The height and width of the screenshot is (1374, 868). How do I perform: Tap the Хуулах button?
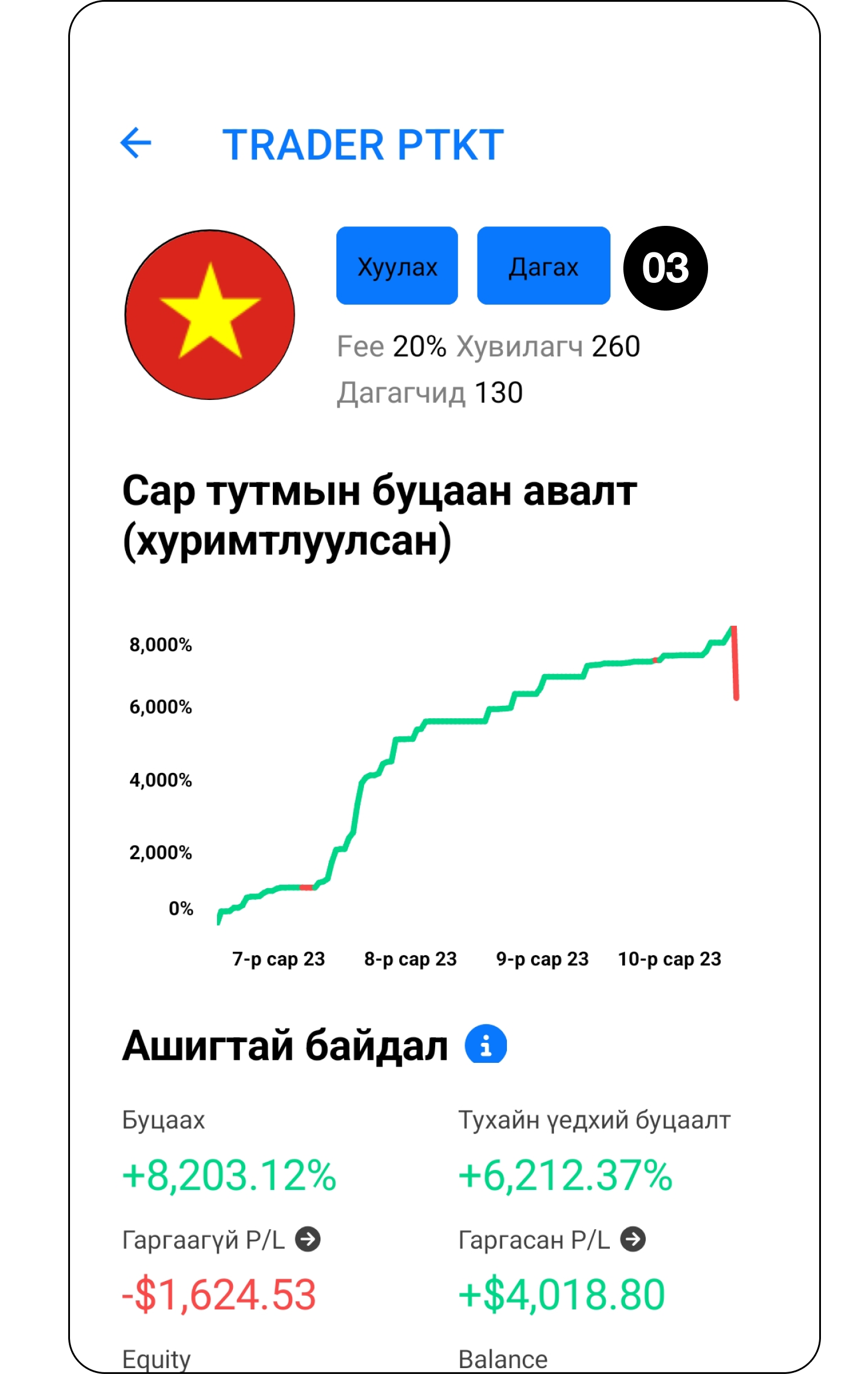tap(397, 266)
